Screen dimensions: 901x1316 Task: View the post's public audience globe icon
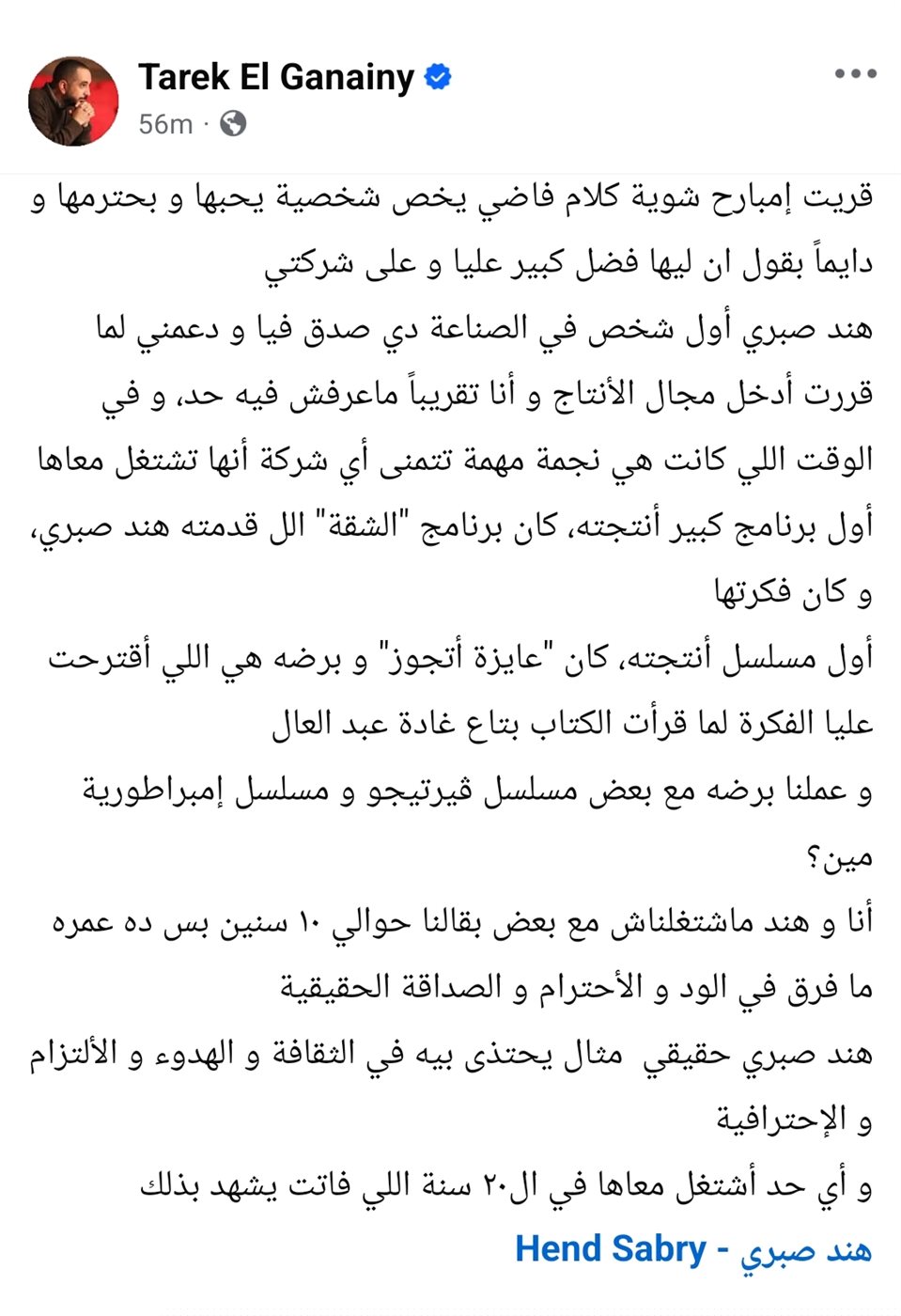coord(233,124)
